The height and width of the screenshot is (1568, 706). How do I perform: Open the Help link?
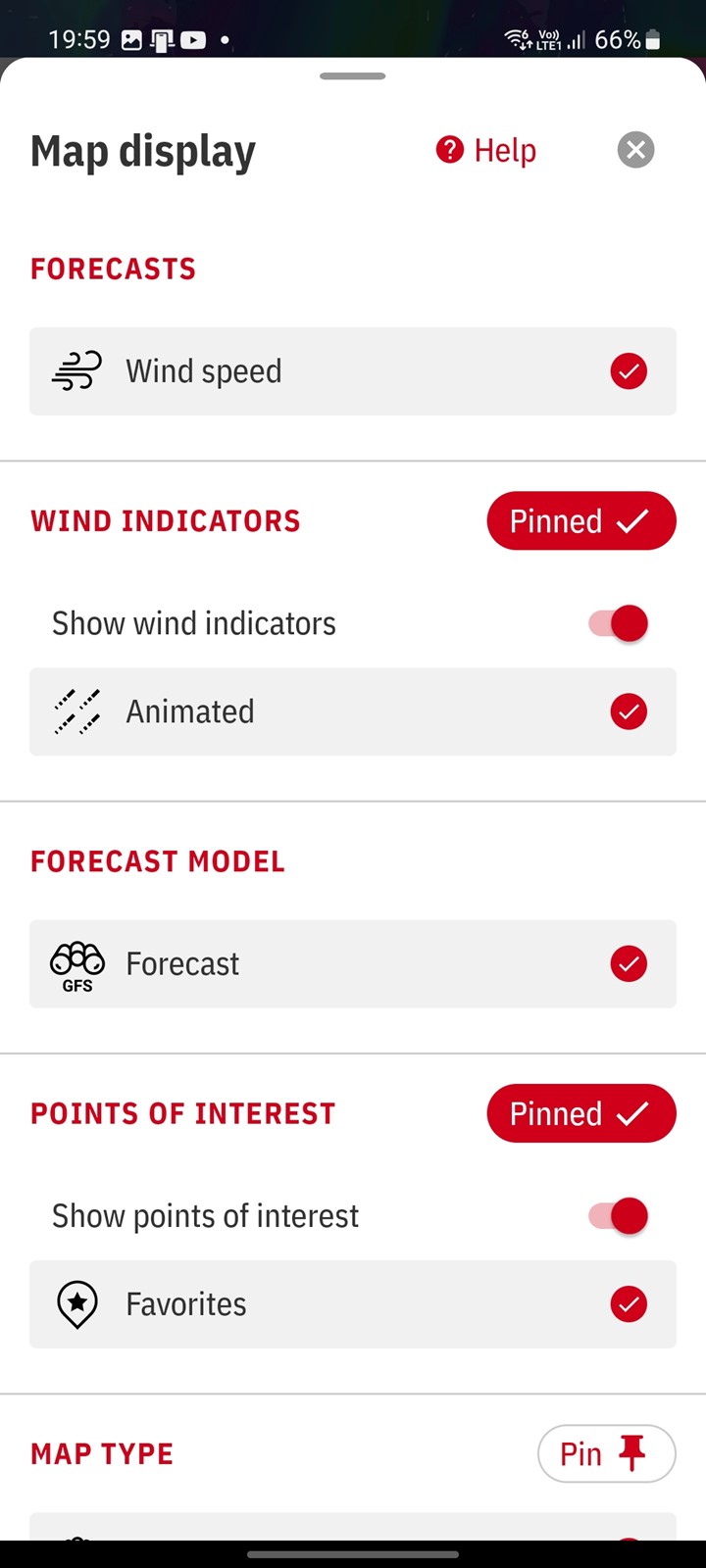coord(486,150)
